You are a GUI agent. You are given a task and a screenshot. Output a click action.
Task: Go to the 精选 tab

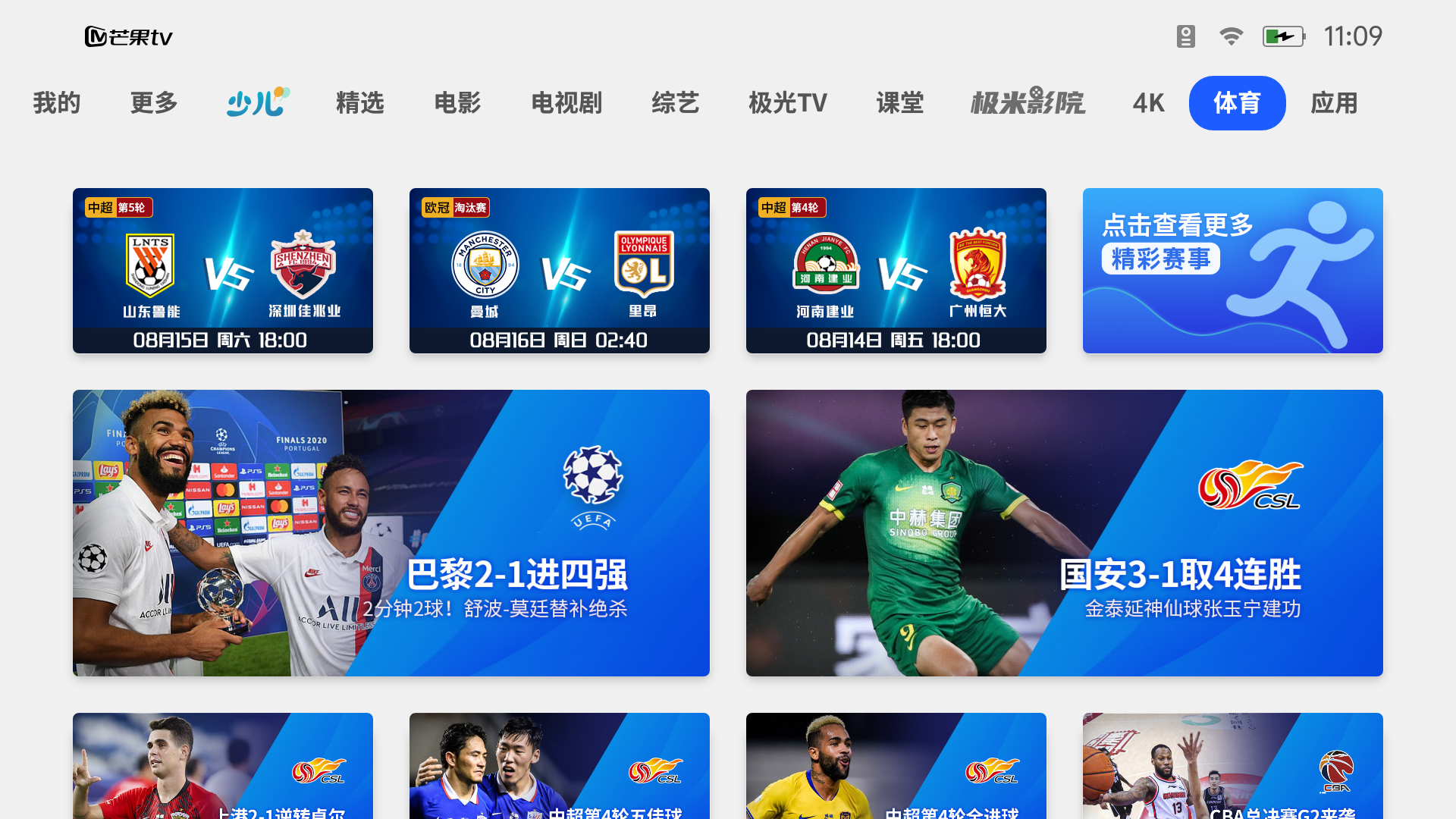(360, 103)
